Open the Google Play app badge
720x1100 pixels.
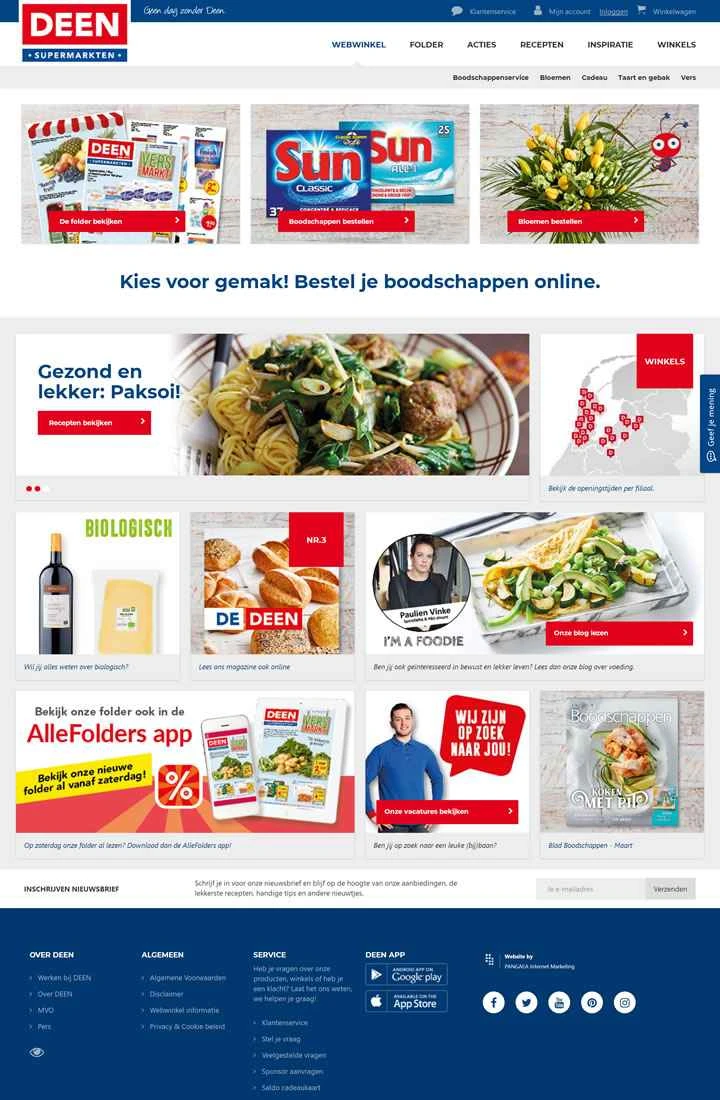pos(406,974)
